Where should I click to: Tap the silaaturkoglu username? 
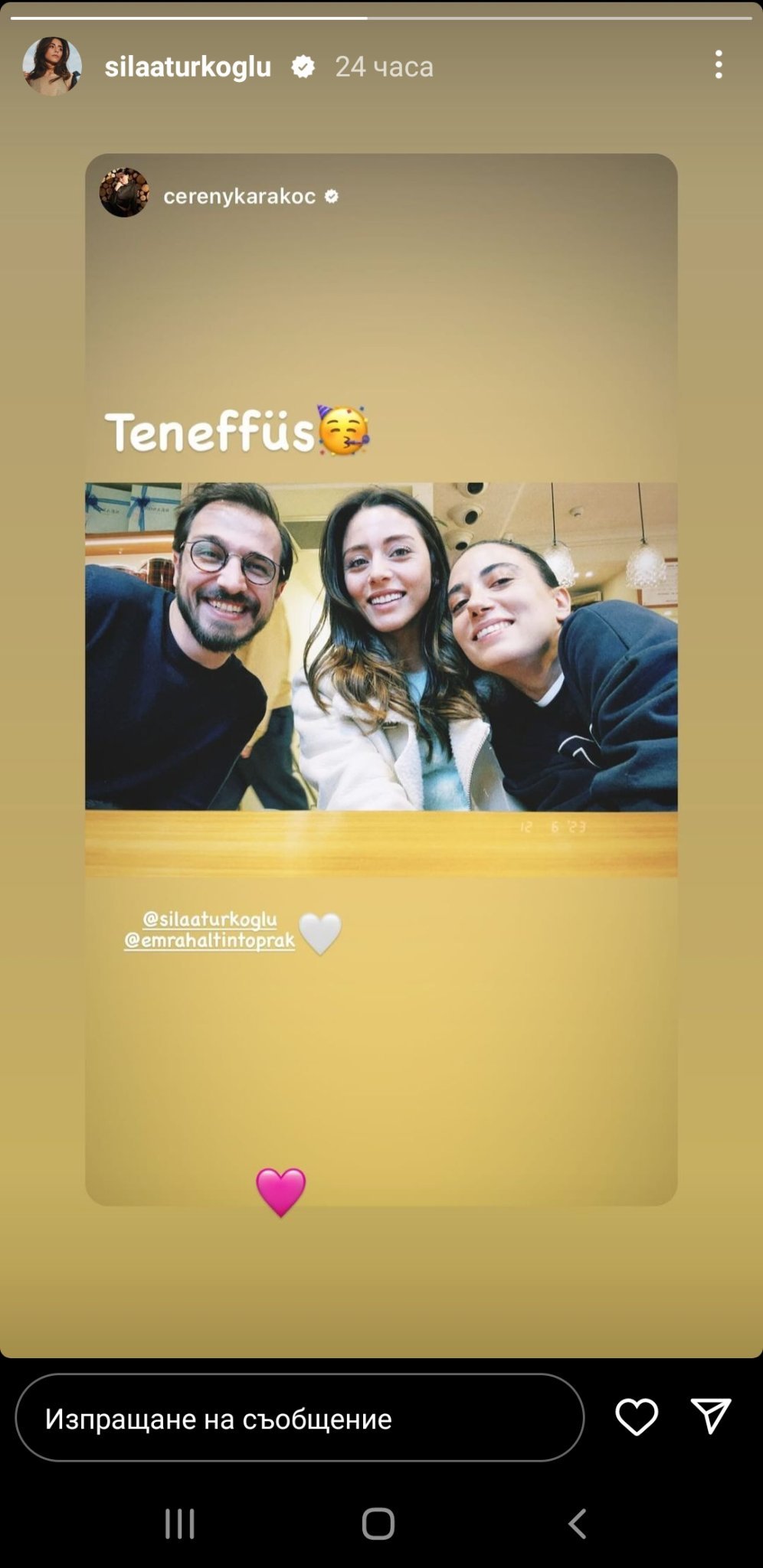coord(188,67)
